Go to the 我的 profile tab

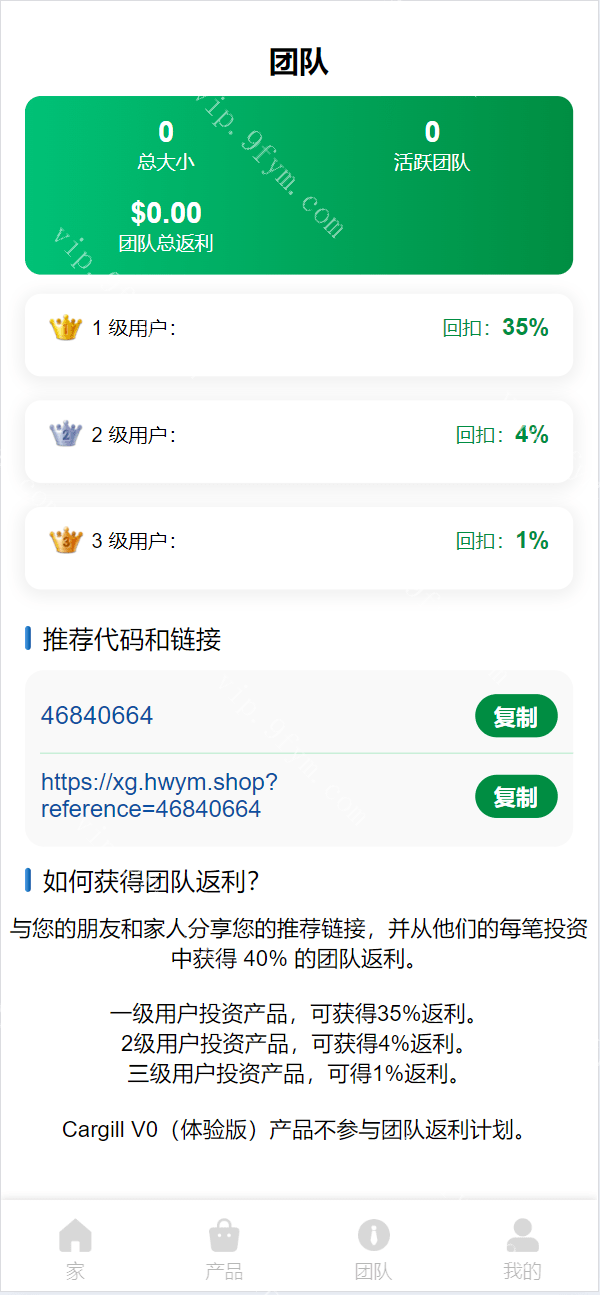click(x=522, y=1248)
